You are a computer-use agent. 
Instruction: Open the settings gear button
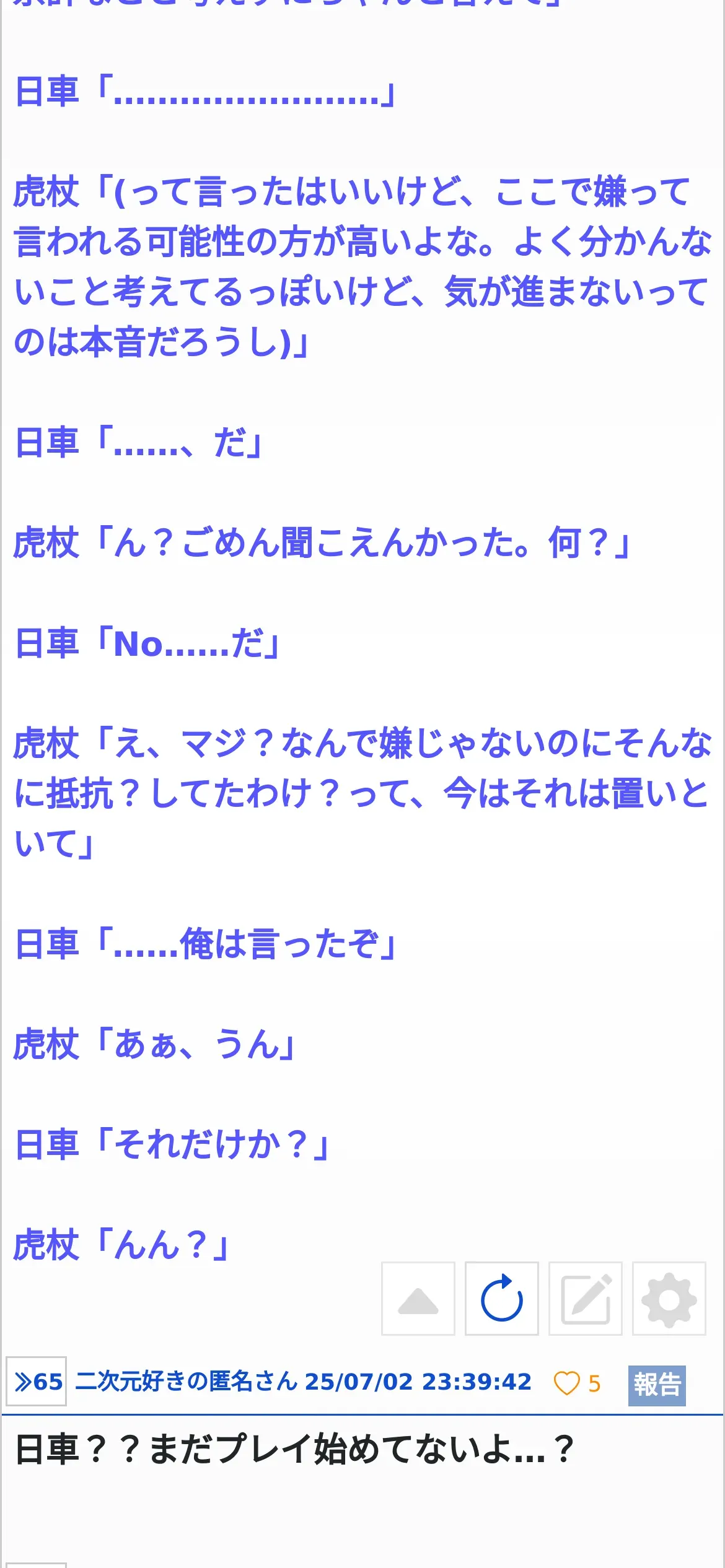click(669, 1299)
